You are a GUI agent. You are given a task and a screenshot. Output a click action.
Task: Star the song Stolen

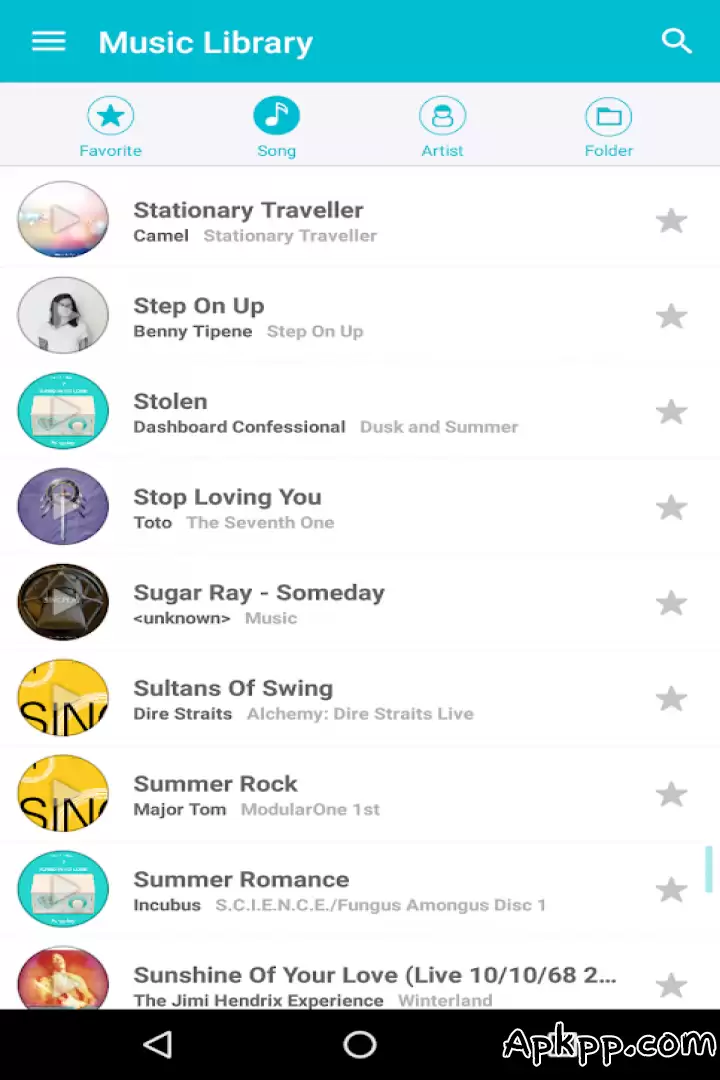(671, 412)
